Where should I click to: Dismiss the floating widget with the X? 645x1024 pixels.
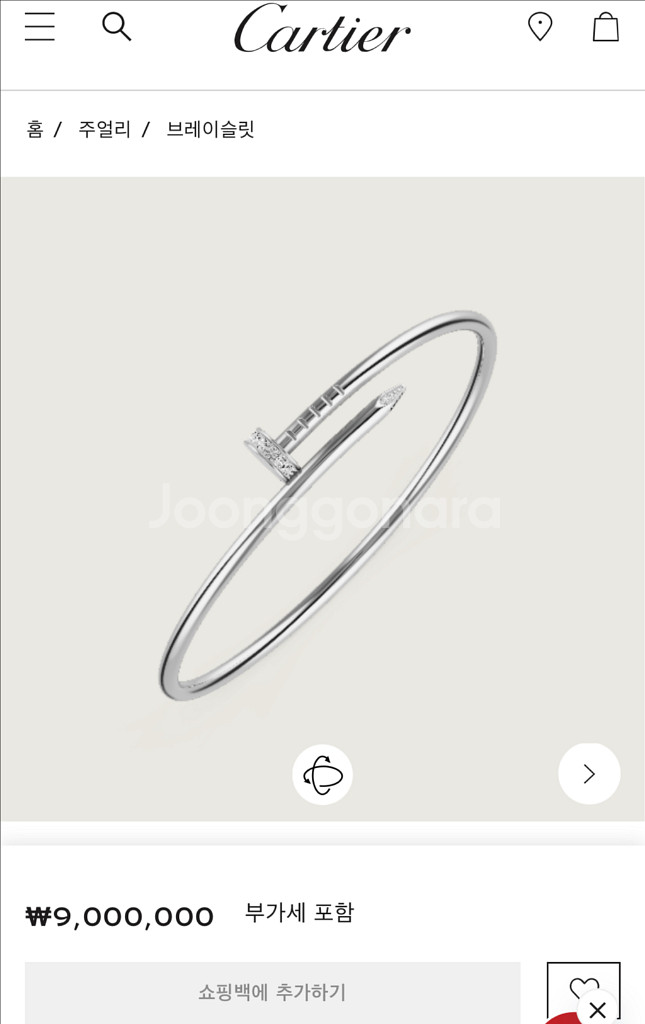pyautogui.click(x=598, y=1009)
